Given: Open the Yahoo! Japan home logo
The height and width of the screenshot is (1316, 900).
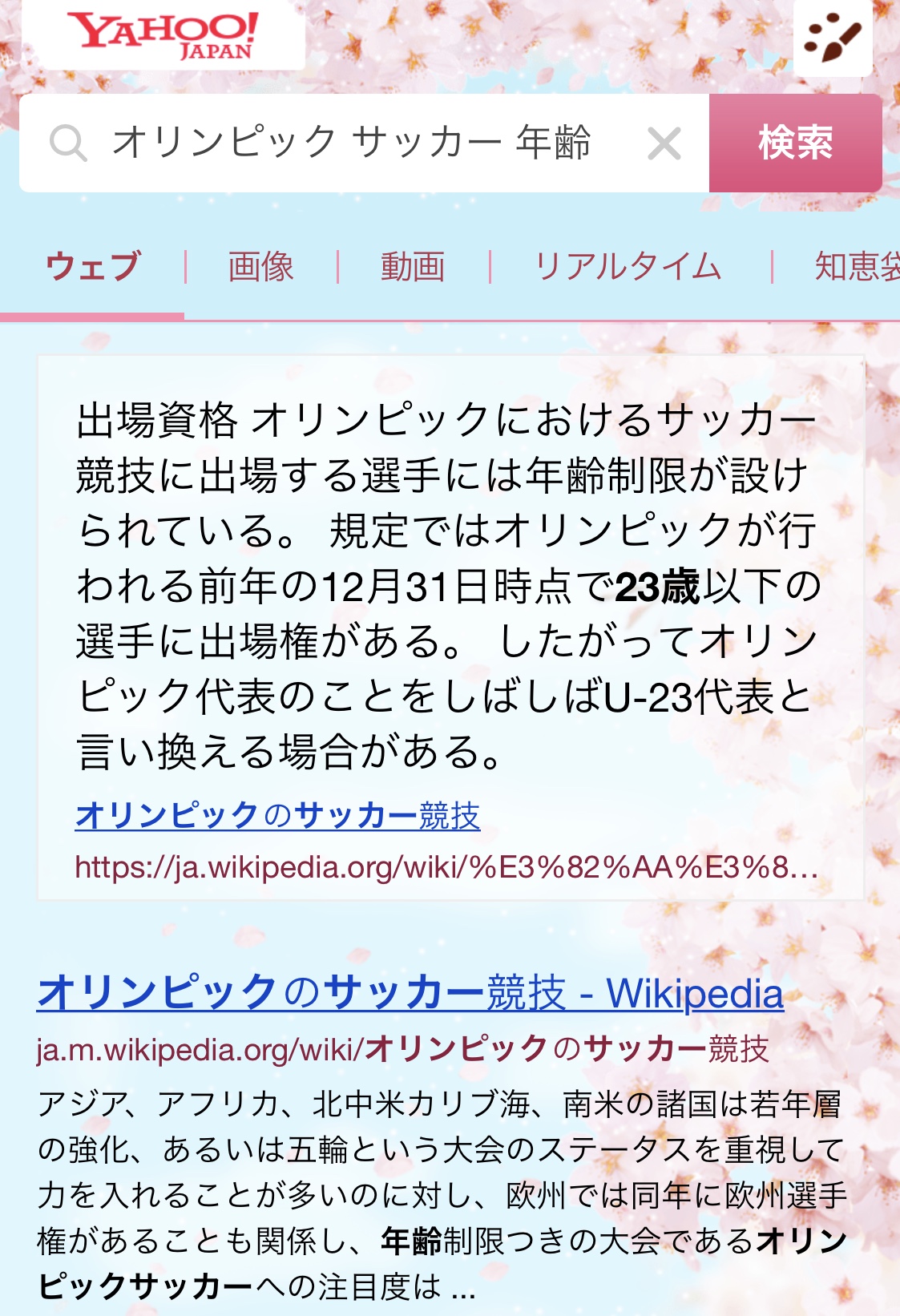Looking at the screenshot, I should pos(163,34).
